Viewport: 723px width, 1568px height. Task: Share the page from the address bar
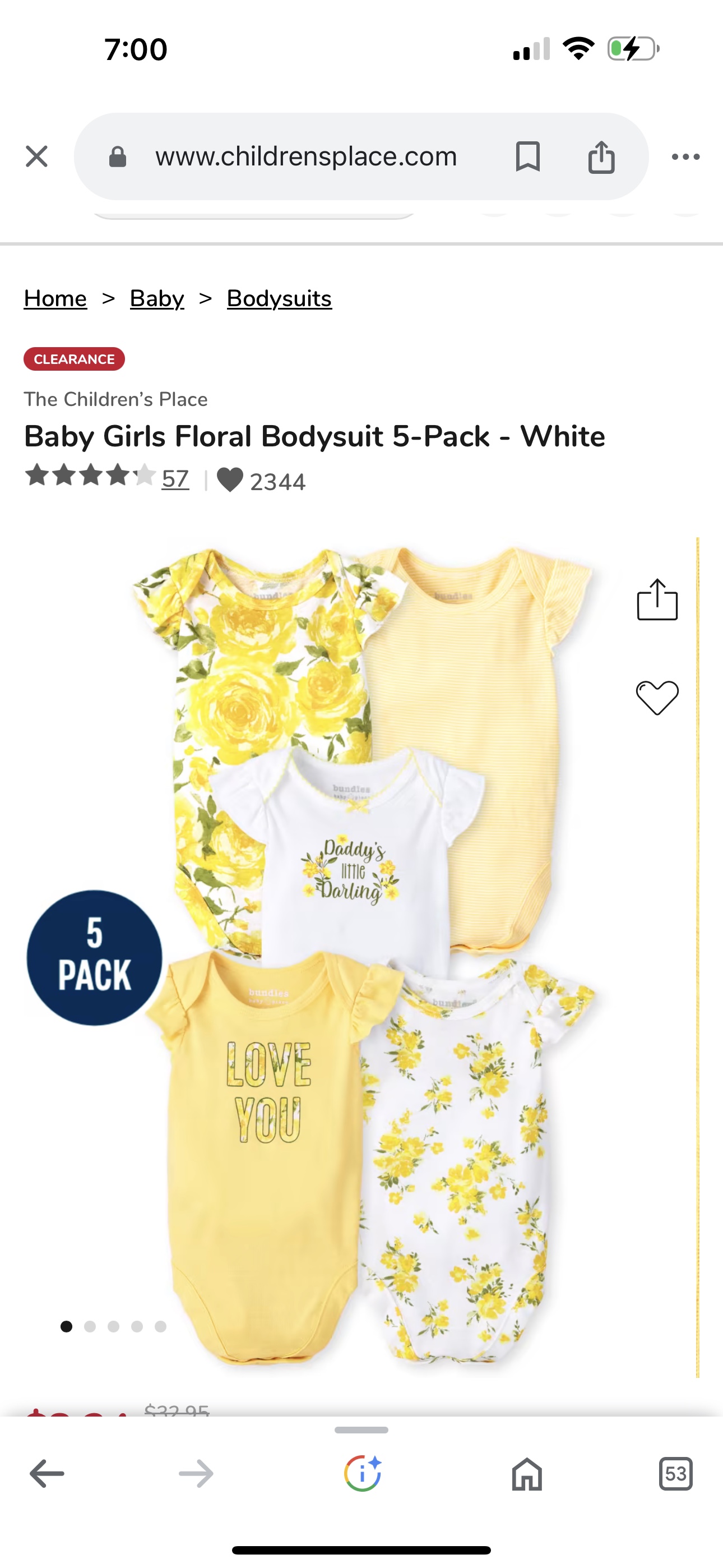pyautogui.click(x=601, y=156)
